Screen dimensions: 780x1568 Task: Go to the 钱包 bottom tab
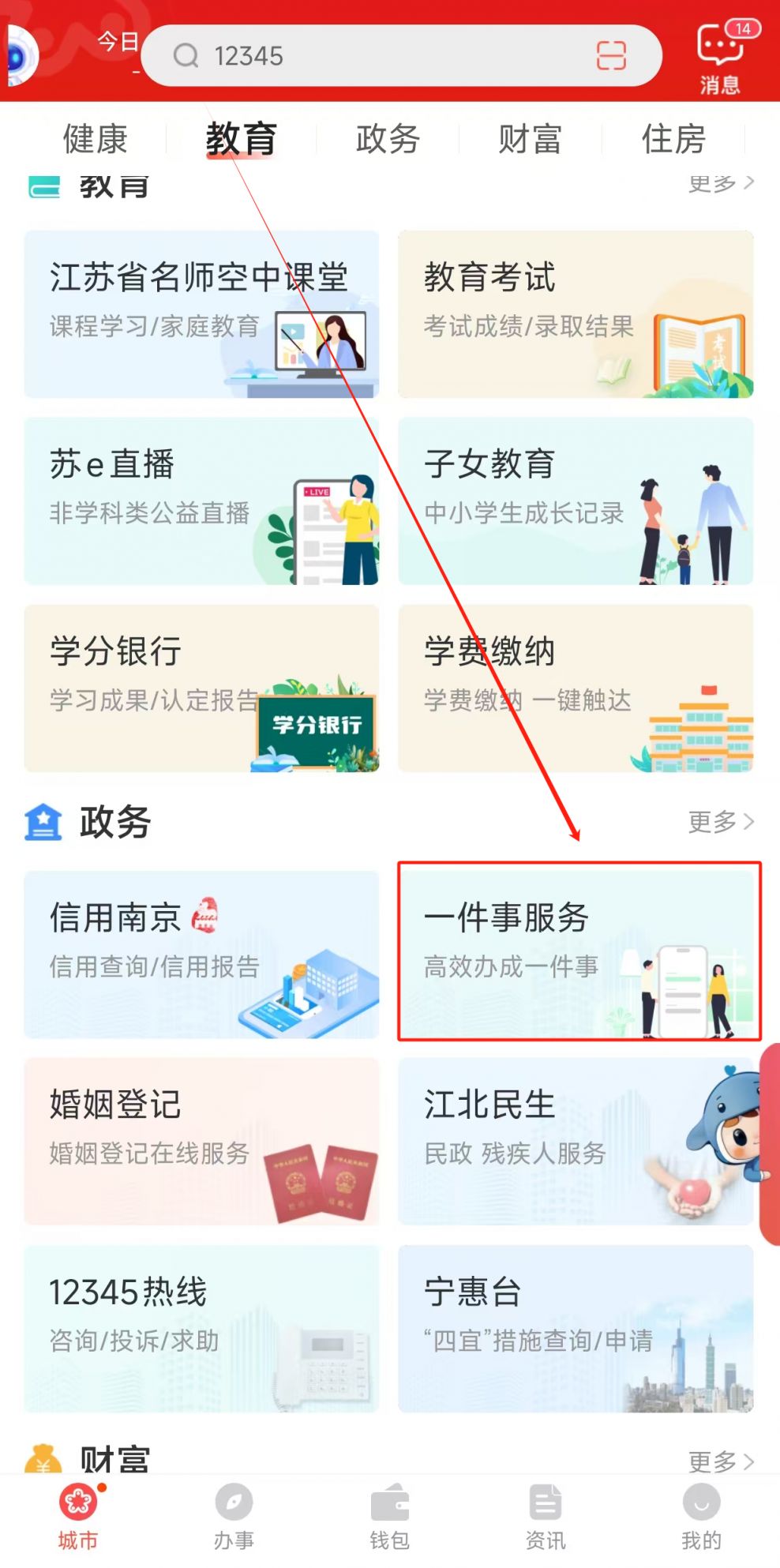pos(389,1516)
